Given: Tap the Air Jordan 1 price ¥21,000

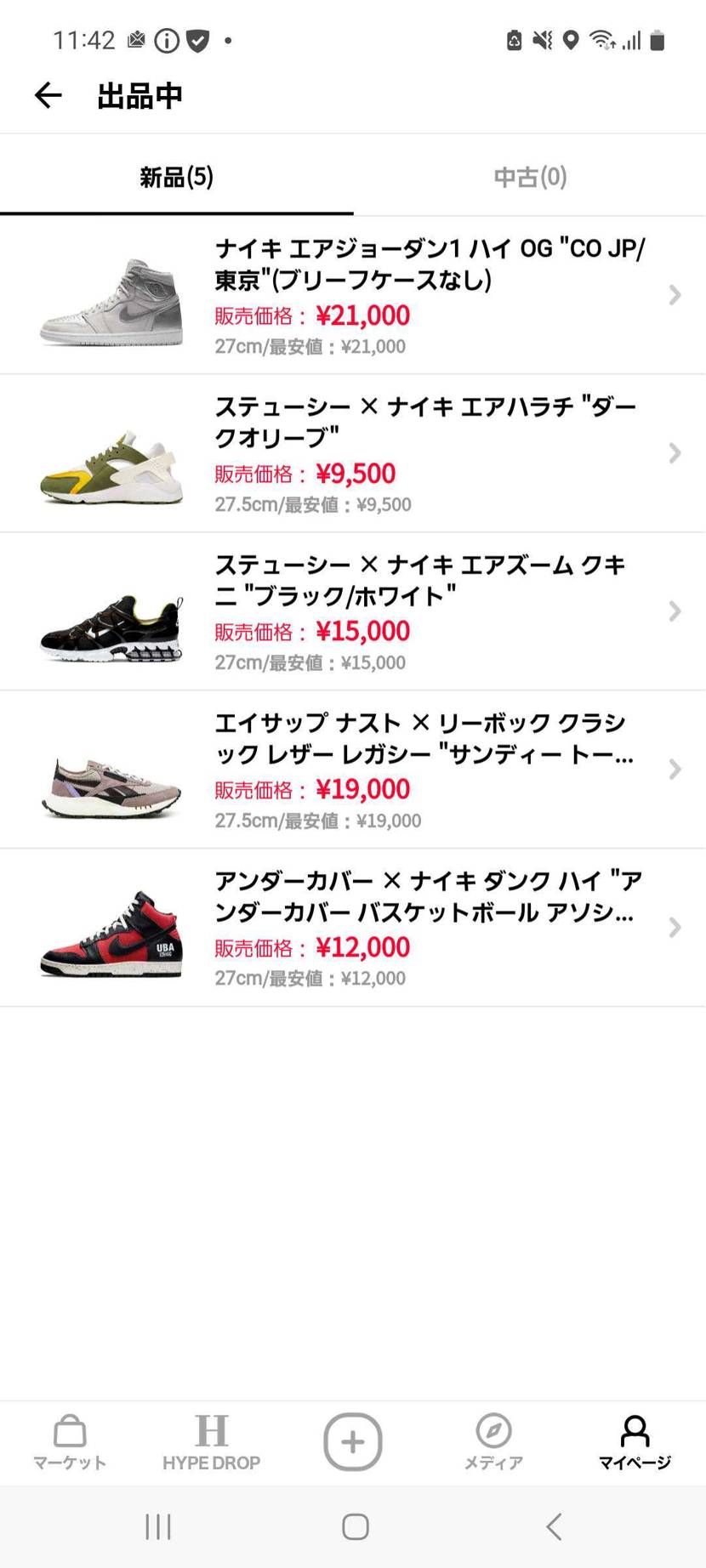Looking at the screenshot, I should click(x=363, y=315).
